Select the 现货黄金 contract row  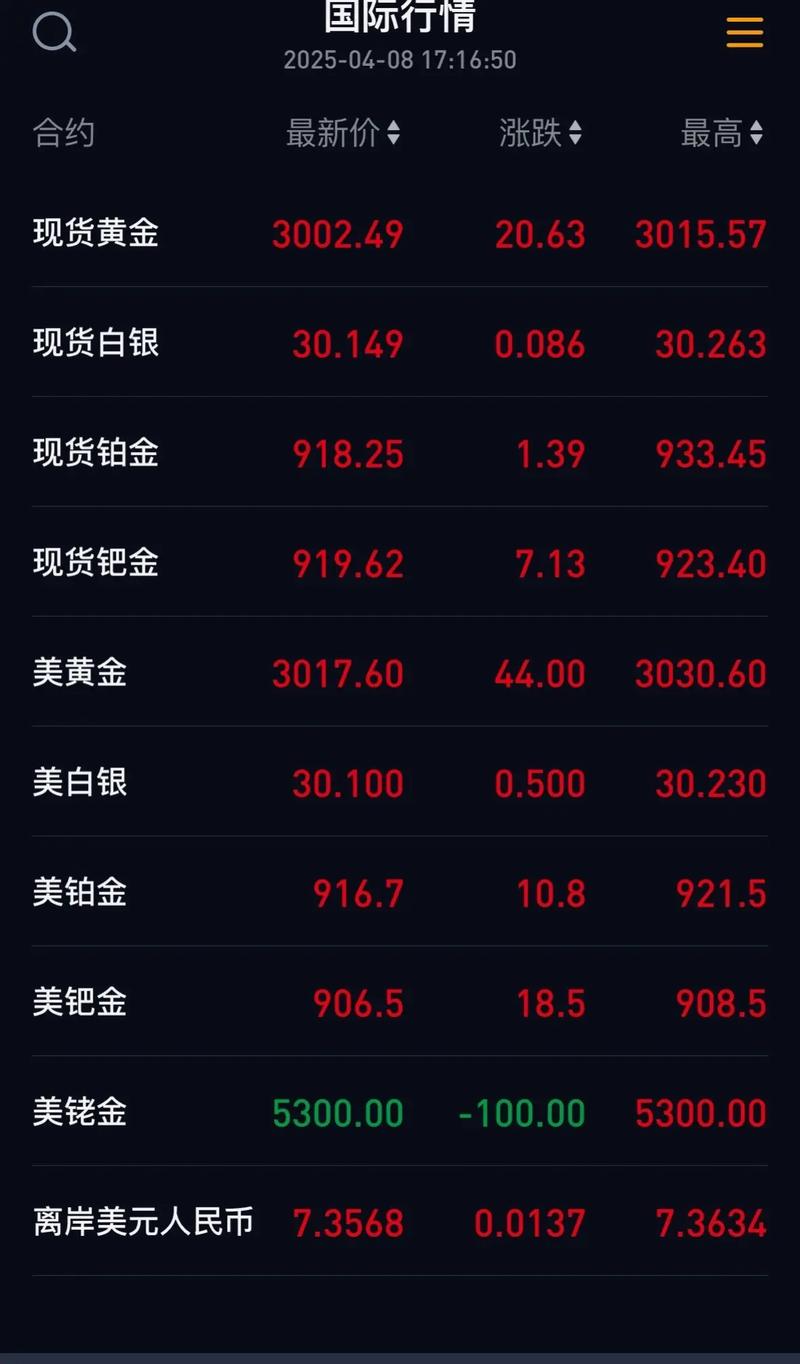click(95, 234)
